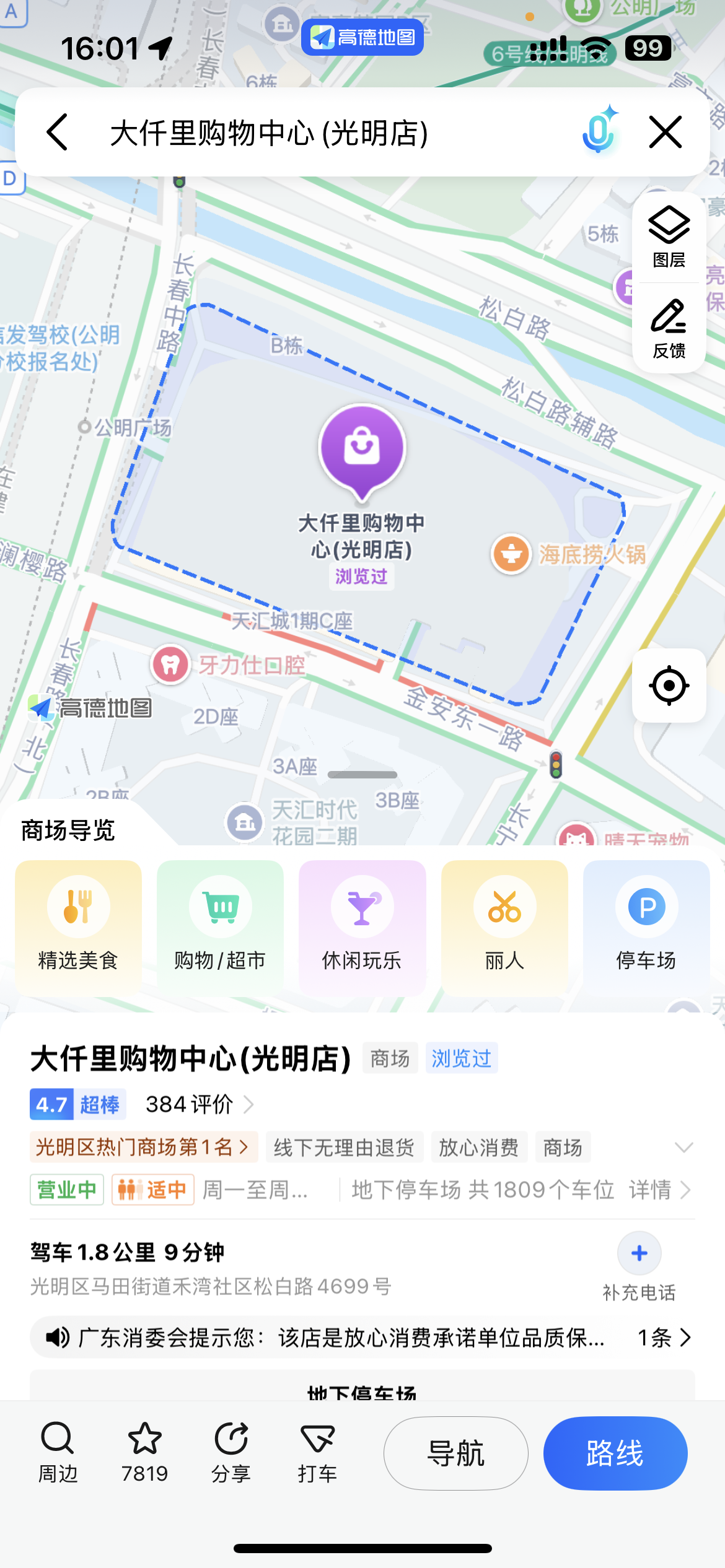Go back using the top-left arrow

point(57,132)
